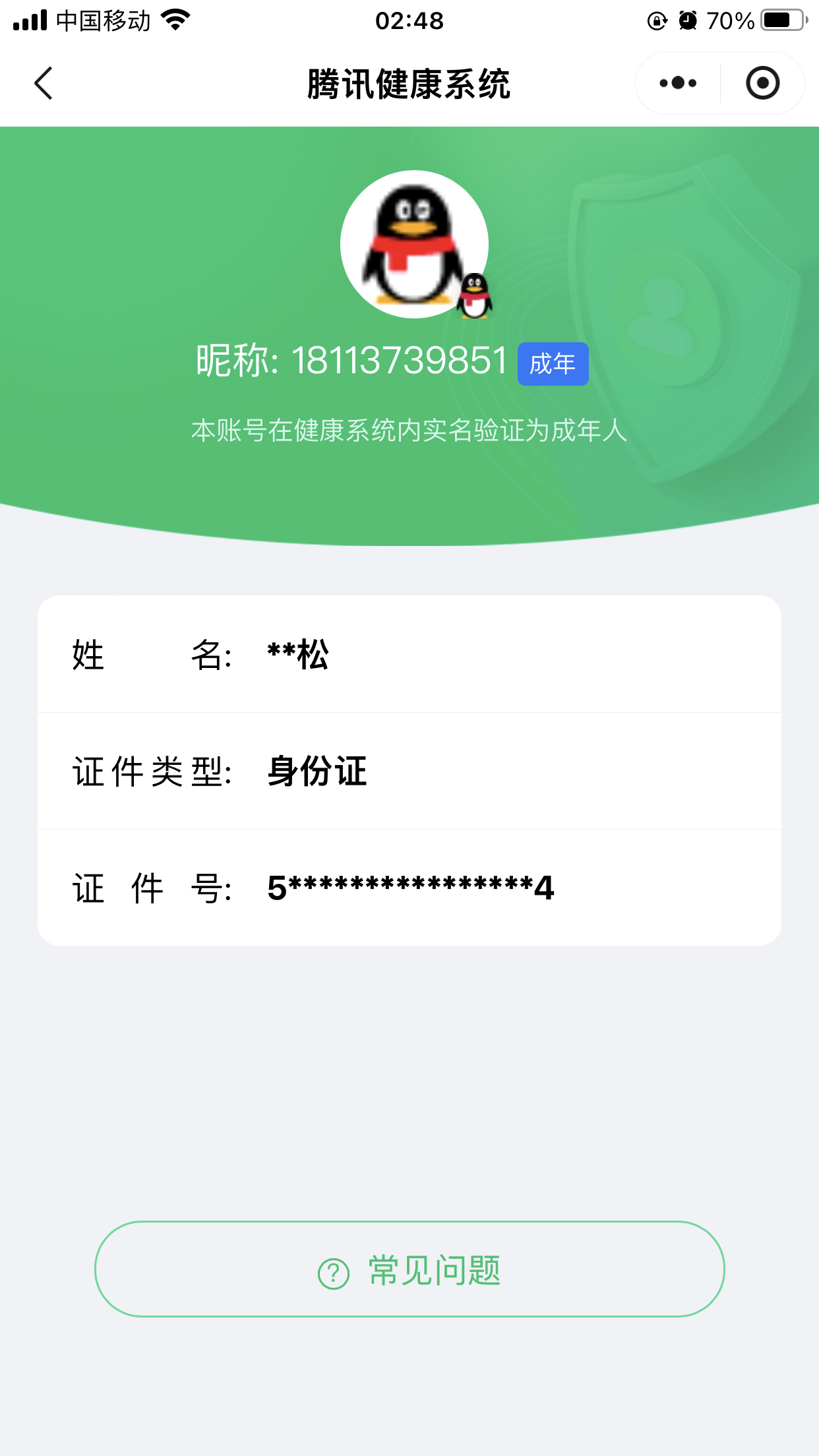Tap the small penguin badge on avatar
The width and height of the screenshot is (819, 1456).
pos(476,295)
